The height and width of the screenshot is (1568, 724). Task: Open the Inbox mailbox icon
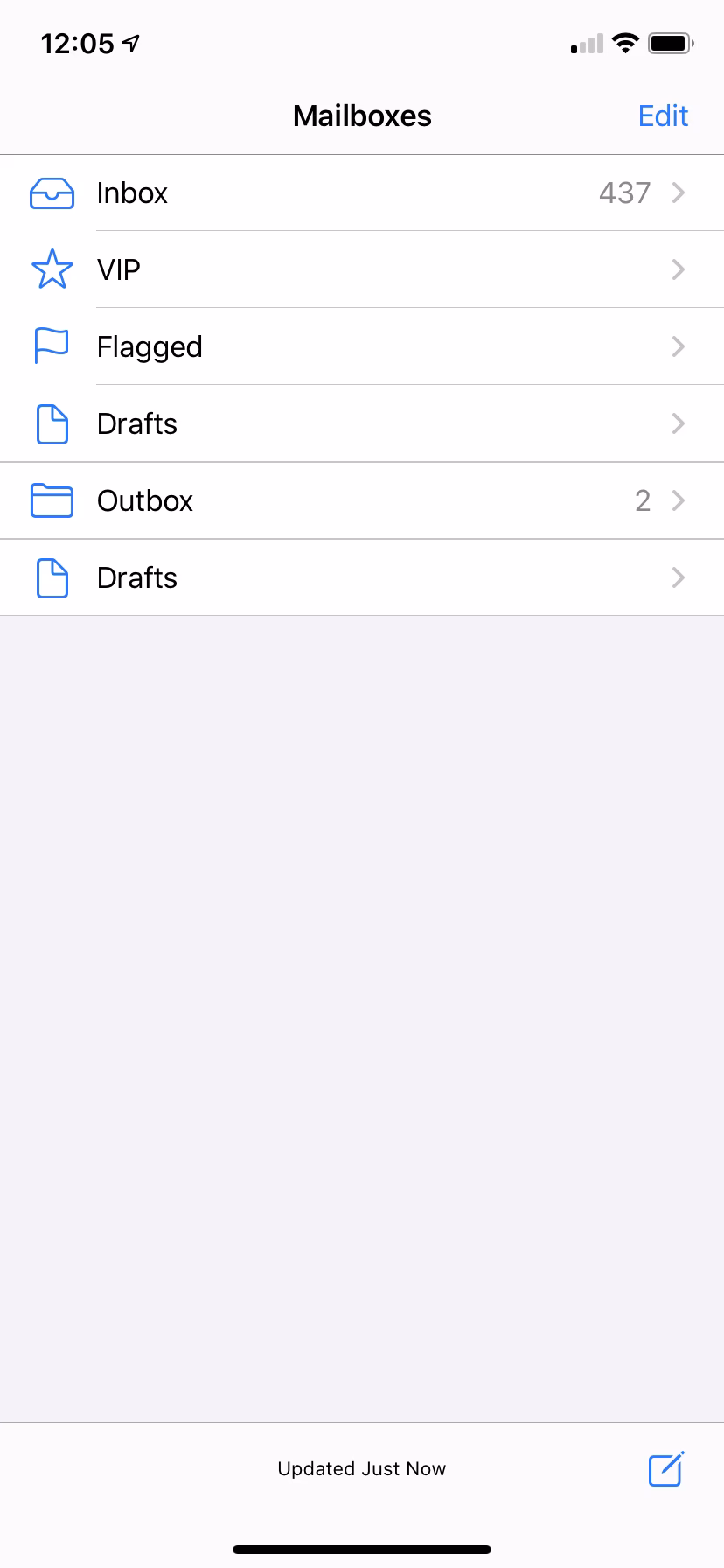[52, 192]
